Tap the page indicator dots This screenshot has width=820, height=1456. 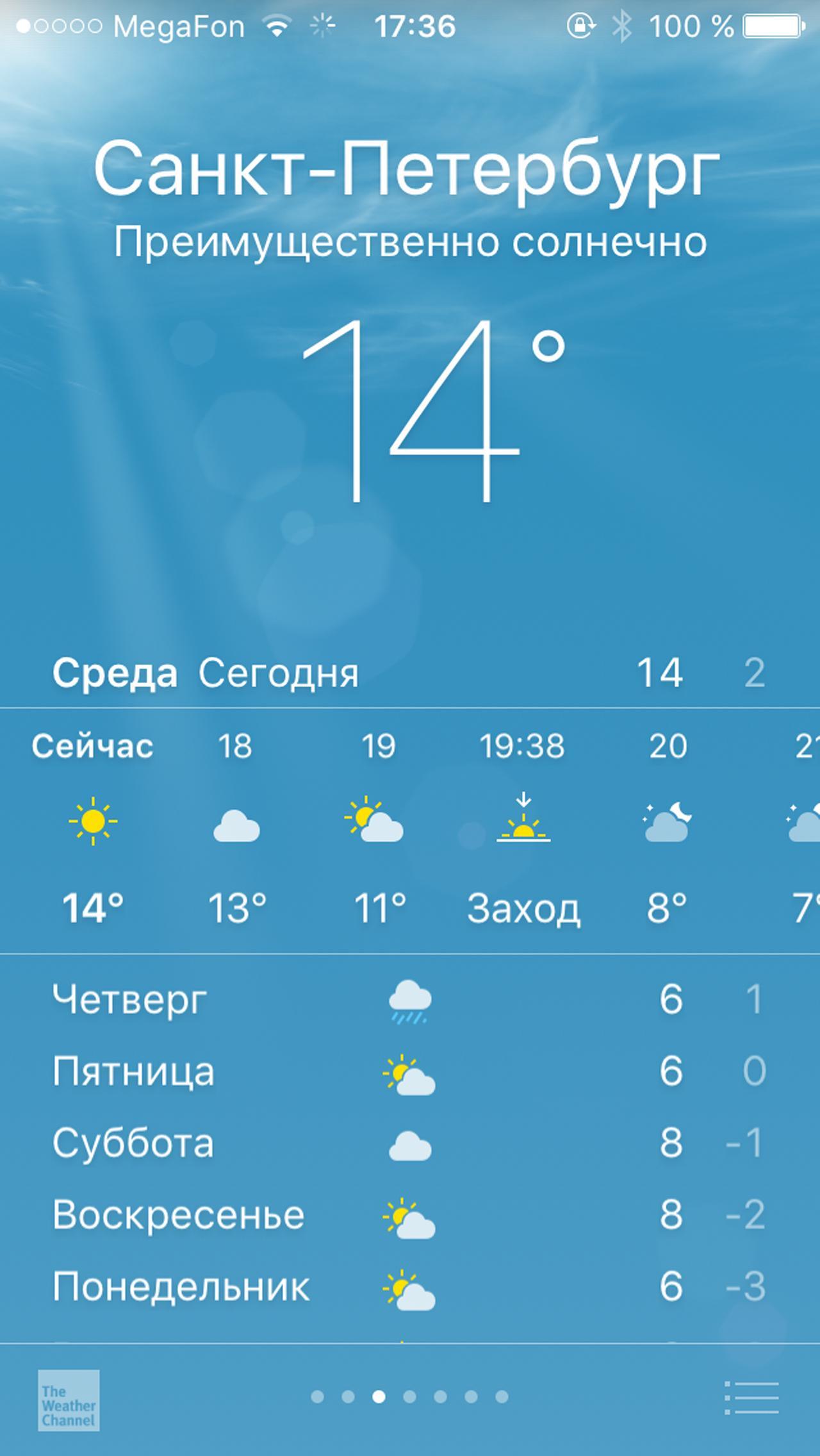(x=409, y=1397)
